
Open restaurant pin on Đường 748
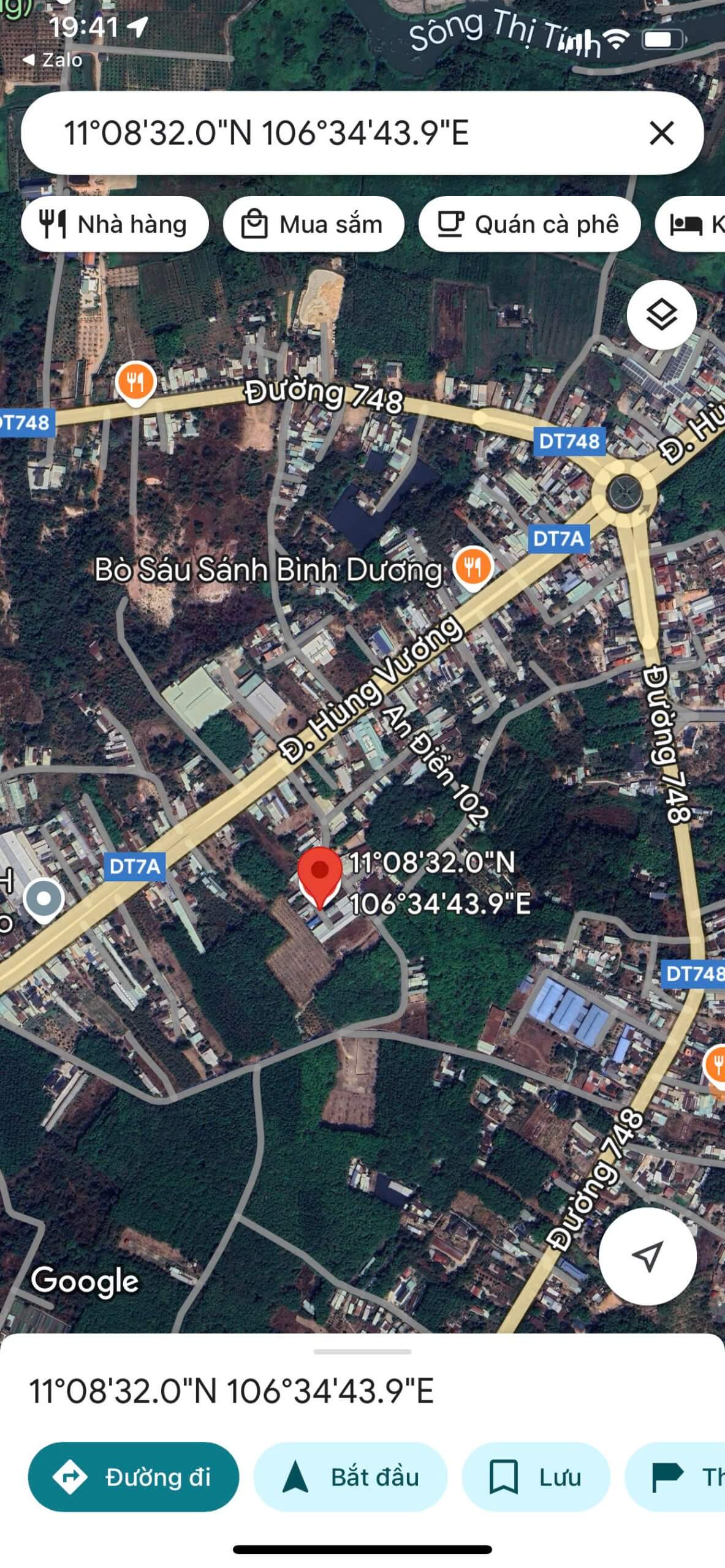coord(135,383)
